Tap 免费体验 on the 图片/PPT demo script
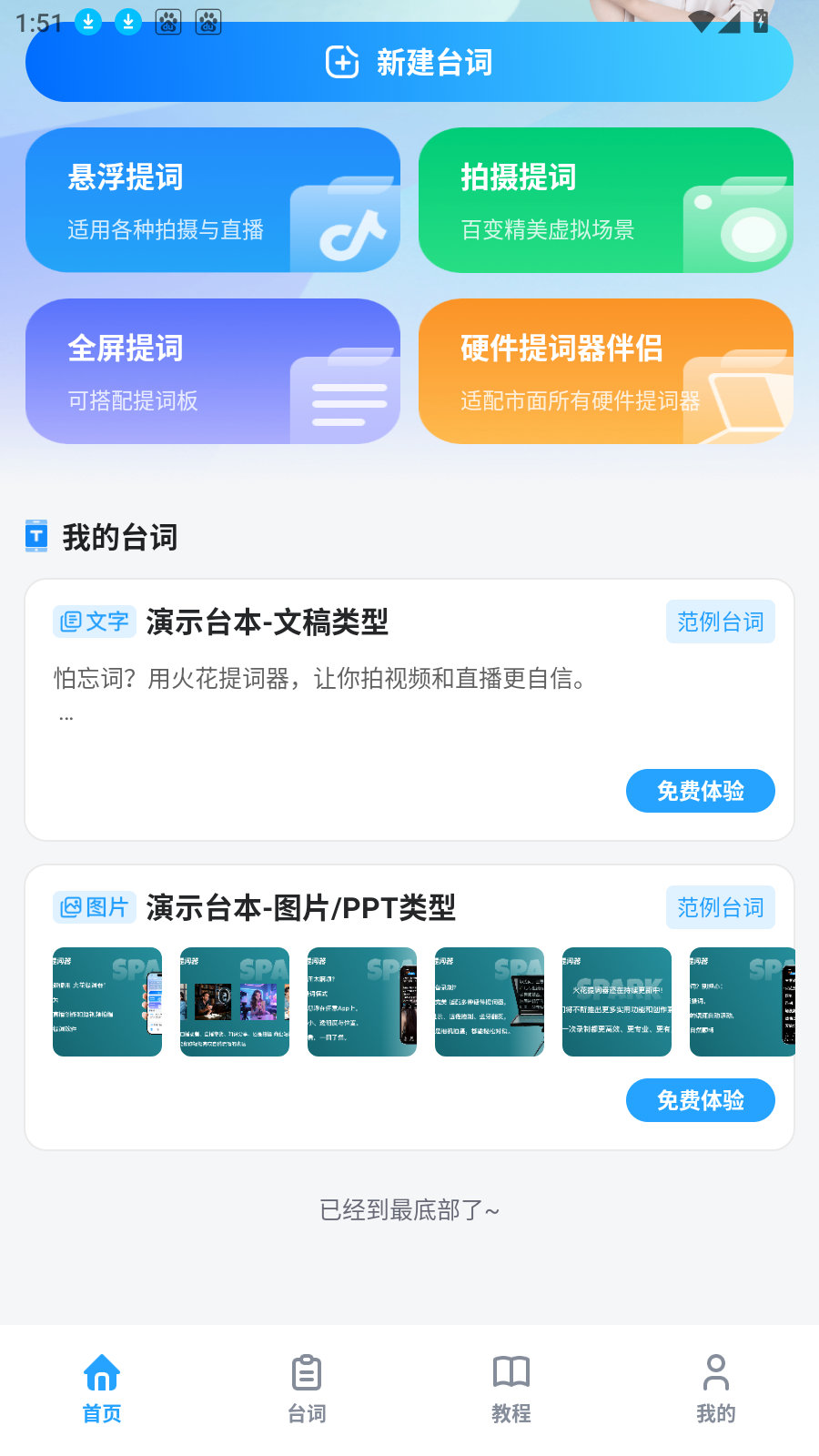This screenshot has width=819, height=1456. (x=700, y=1100)
